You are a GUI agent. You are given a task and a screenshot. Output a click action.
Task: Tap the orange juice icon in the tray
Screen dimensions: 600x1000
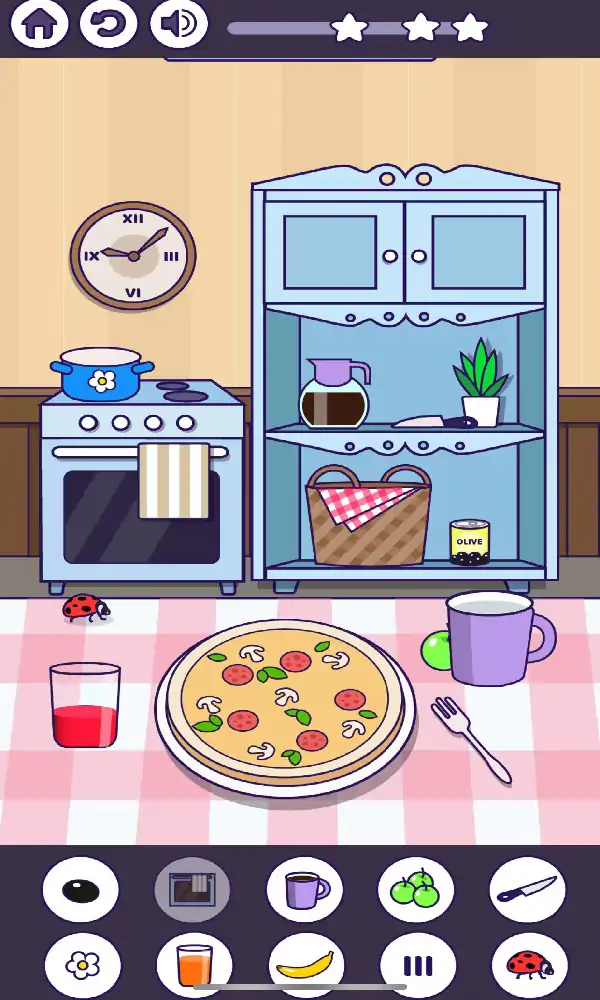pos(194,965)
